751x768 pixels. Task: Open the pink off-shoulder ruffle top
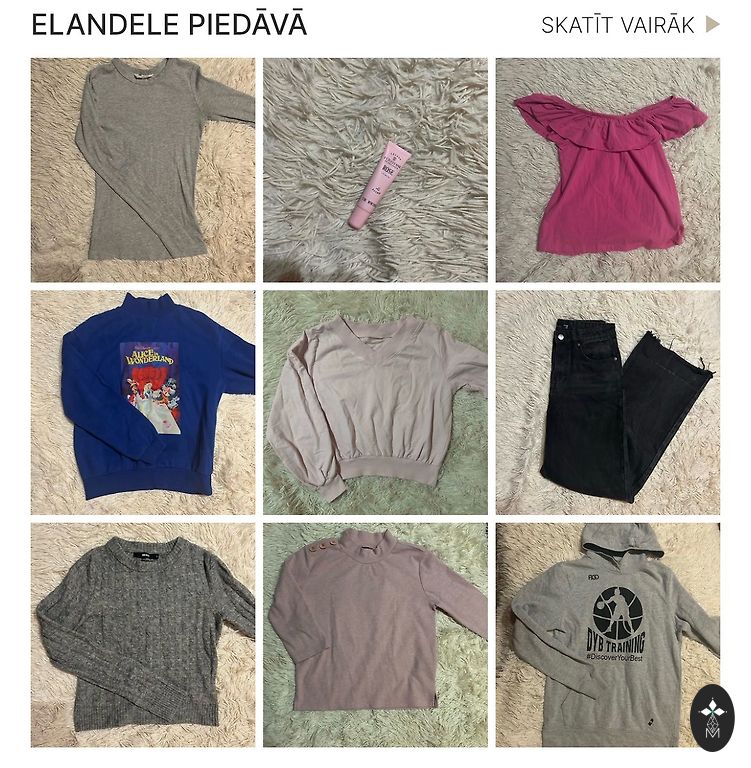coord(607,170)
